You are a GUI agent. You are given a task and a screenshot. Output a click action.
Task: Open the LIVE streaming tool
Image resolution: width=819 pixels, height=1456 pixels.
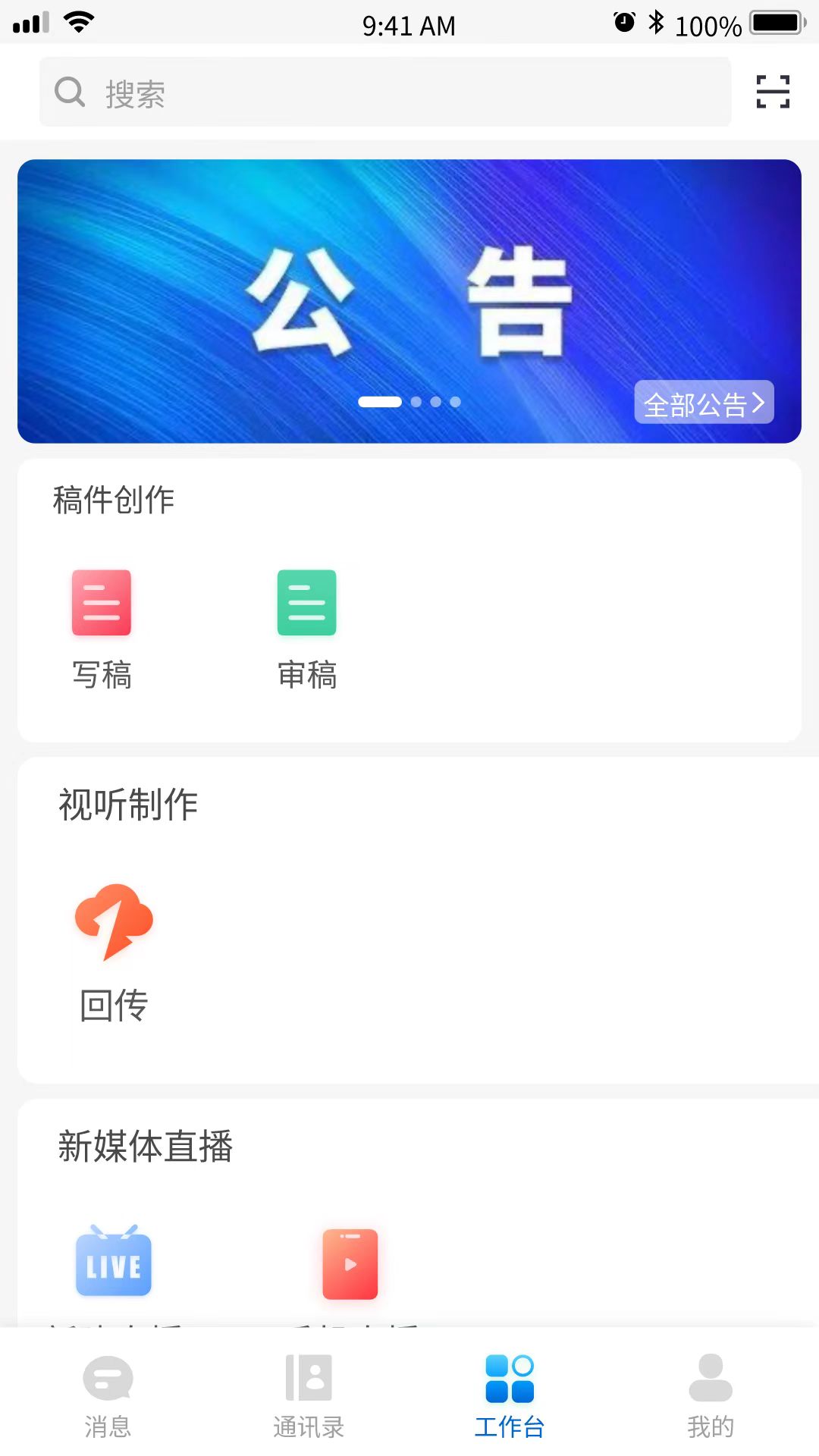[114, 1264]
